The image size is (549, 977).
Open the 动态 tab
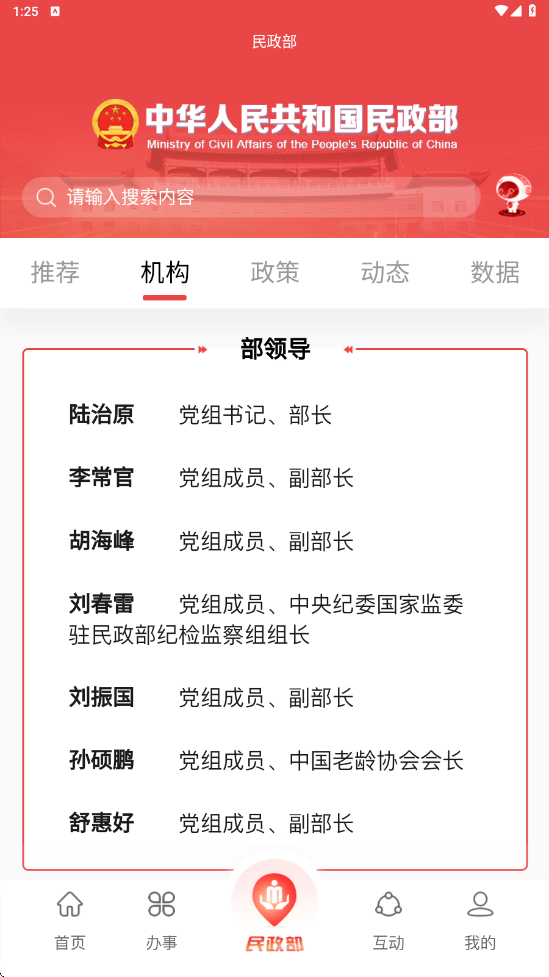(384, 273)
